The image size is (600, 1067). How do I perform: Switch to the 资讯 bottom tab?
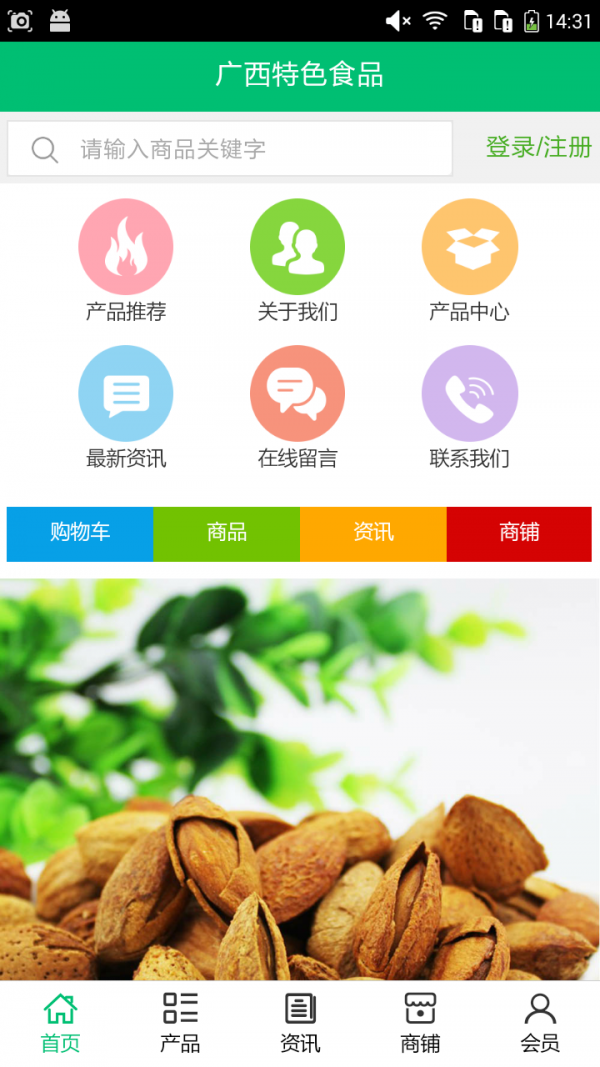tap(300, 1023)
